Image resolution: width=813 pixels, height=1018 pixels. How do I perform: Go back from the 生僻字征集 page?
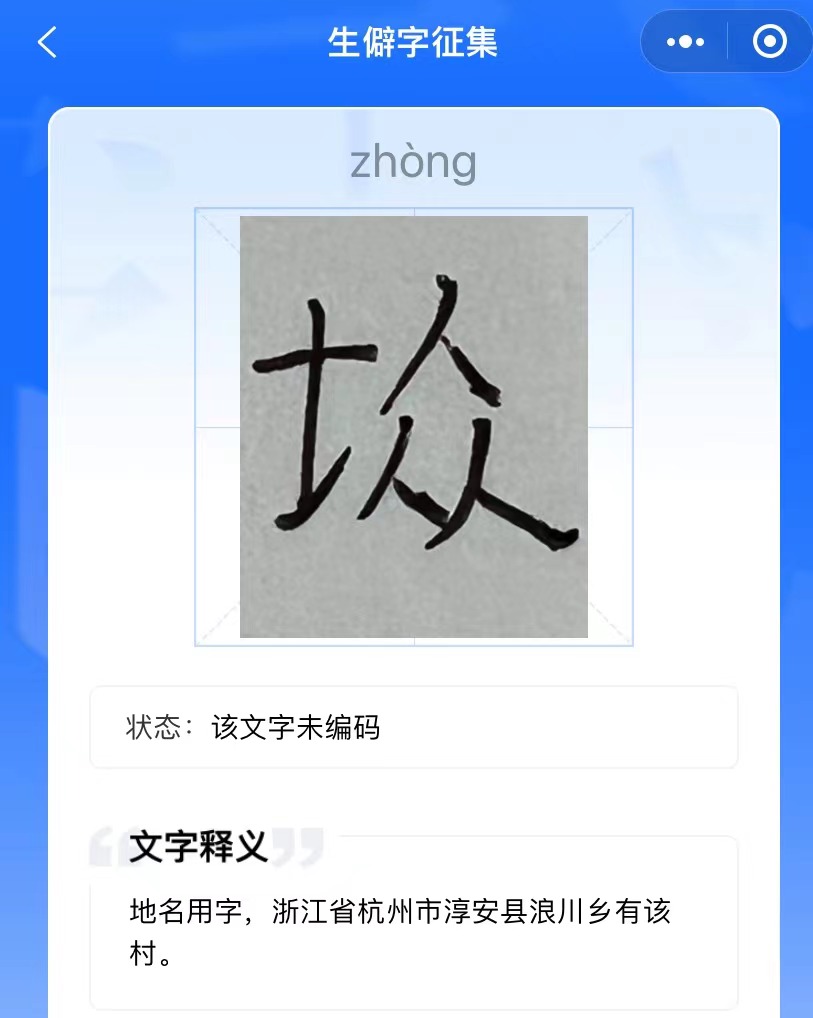pos(47,42)
